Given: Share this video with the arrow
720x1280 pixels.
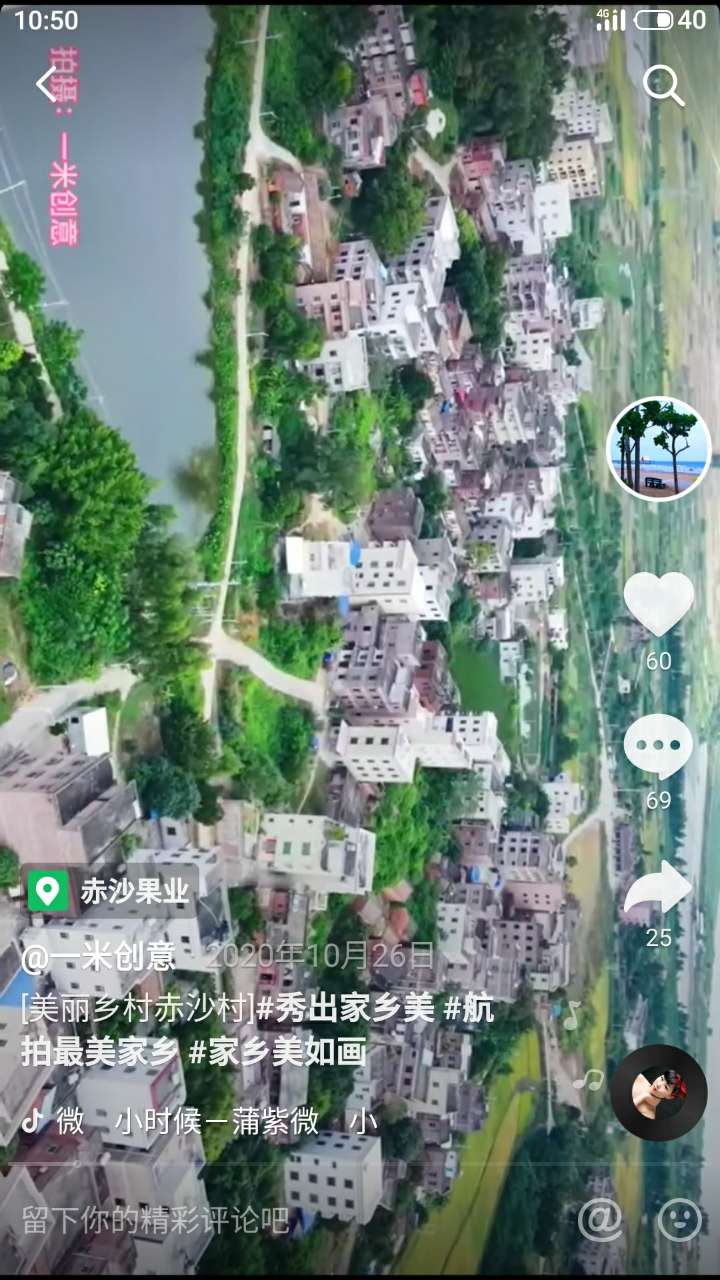Looking at the screenshot, I should pyautogui.click(x=658, y=888).
